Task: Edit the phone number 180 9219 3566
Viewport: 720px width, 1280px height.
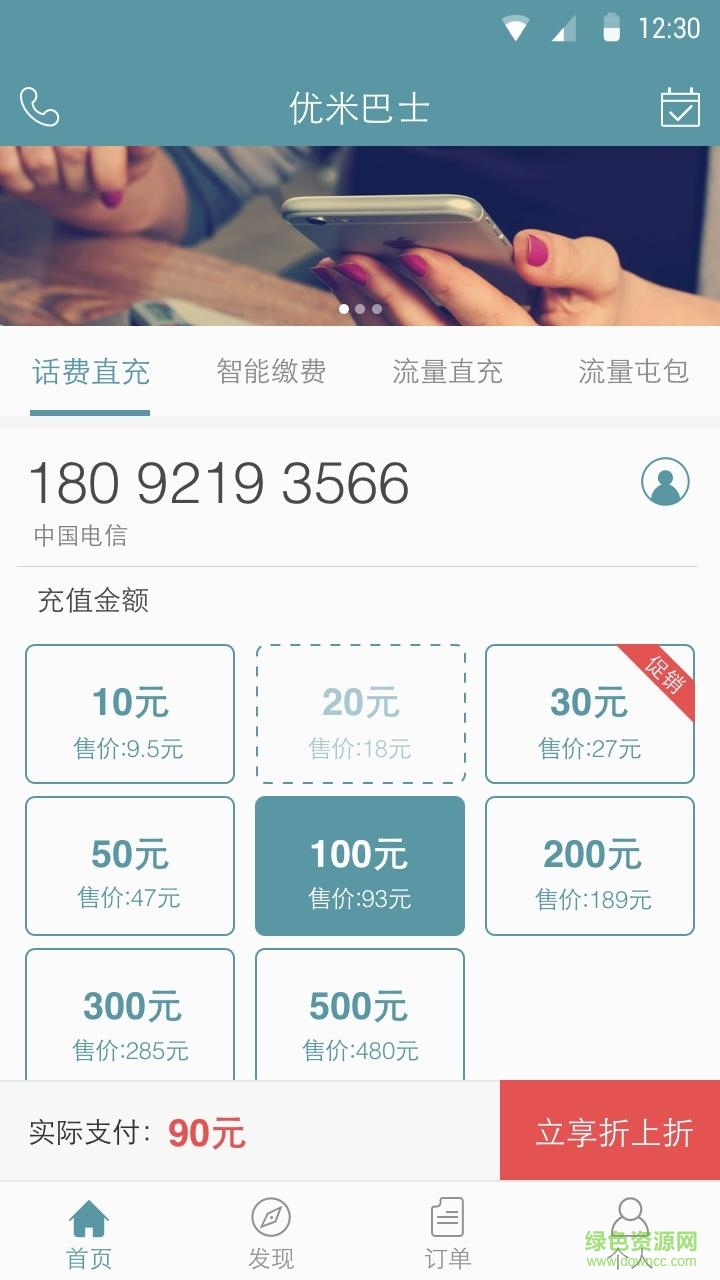Action: click(x=220, y=484)
